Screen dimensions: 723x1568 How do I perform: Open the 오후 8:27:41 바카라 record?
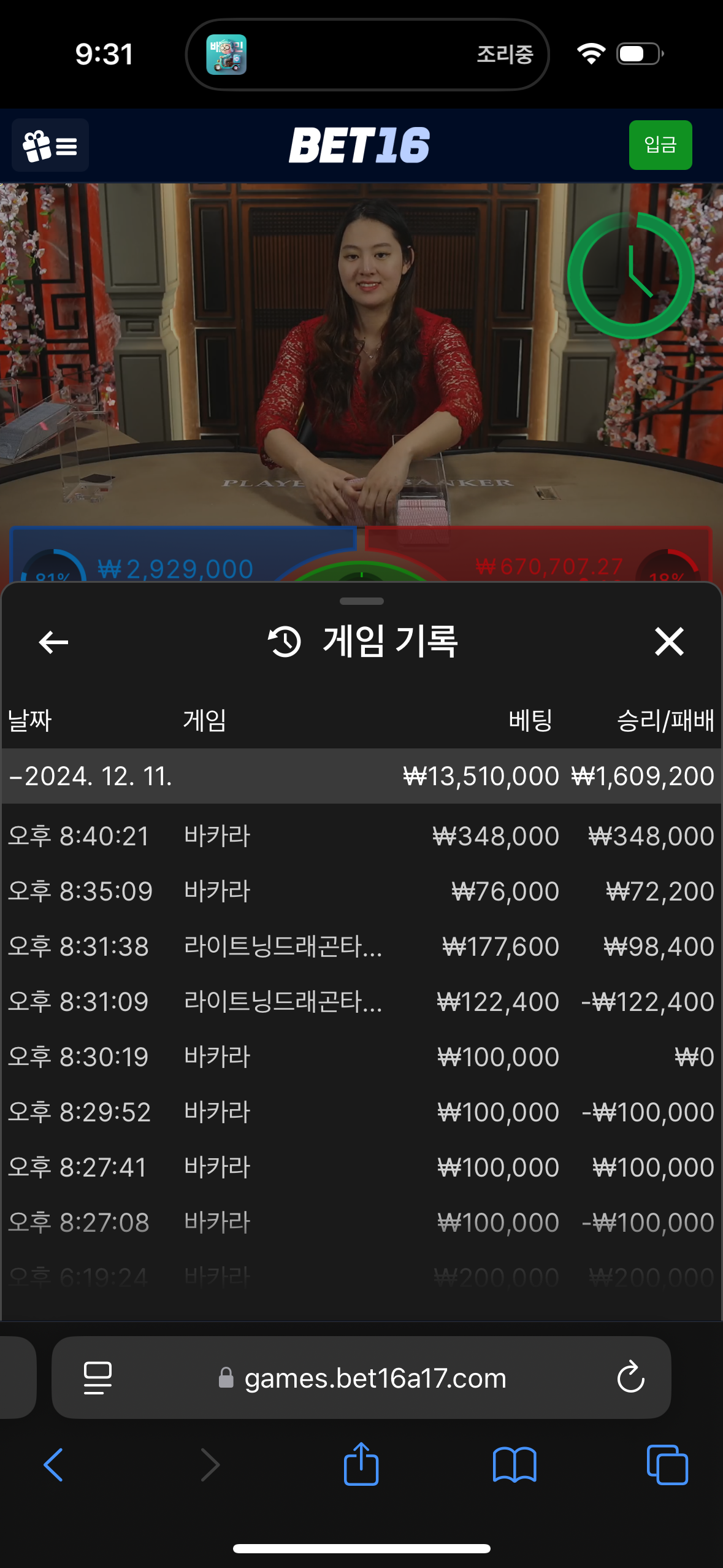click(x=361, y=1167)
